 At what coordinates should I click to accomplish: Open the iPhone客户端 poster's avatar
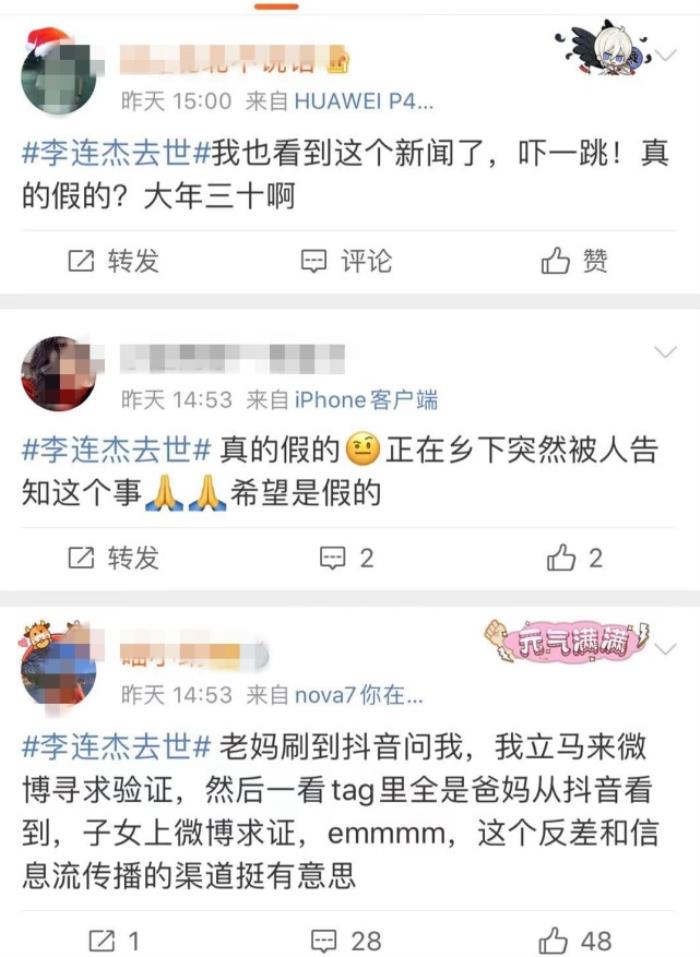click(x=58, y=373)
